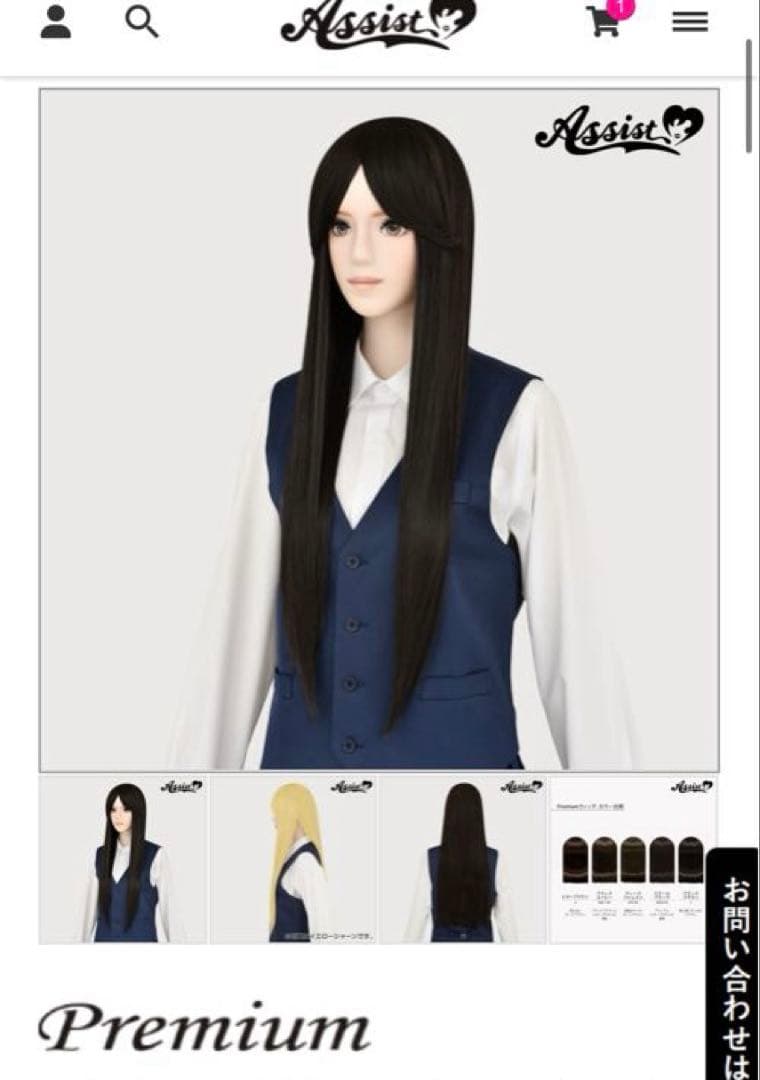The image size is (760, 1080).
Task: Go to the Assist home logo
Action: [x=378, y=23]
